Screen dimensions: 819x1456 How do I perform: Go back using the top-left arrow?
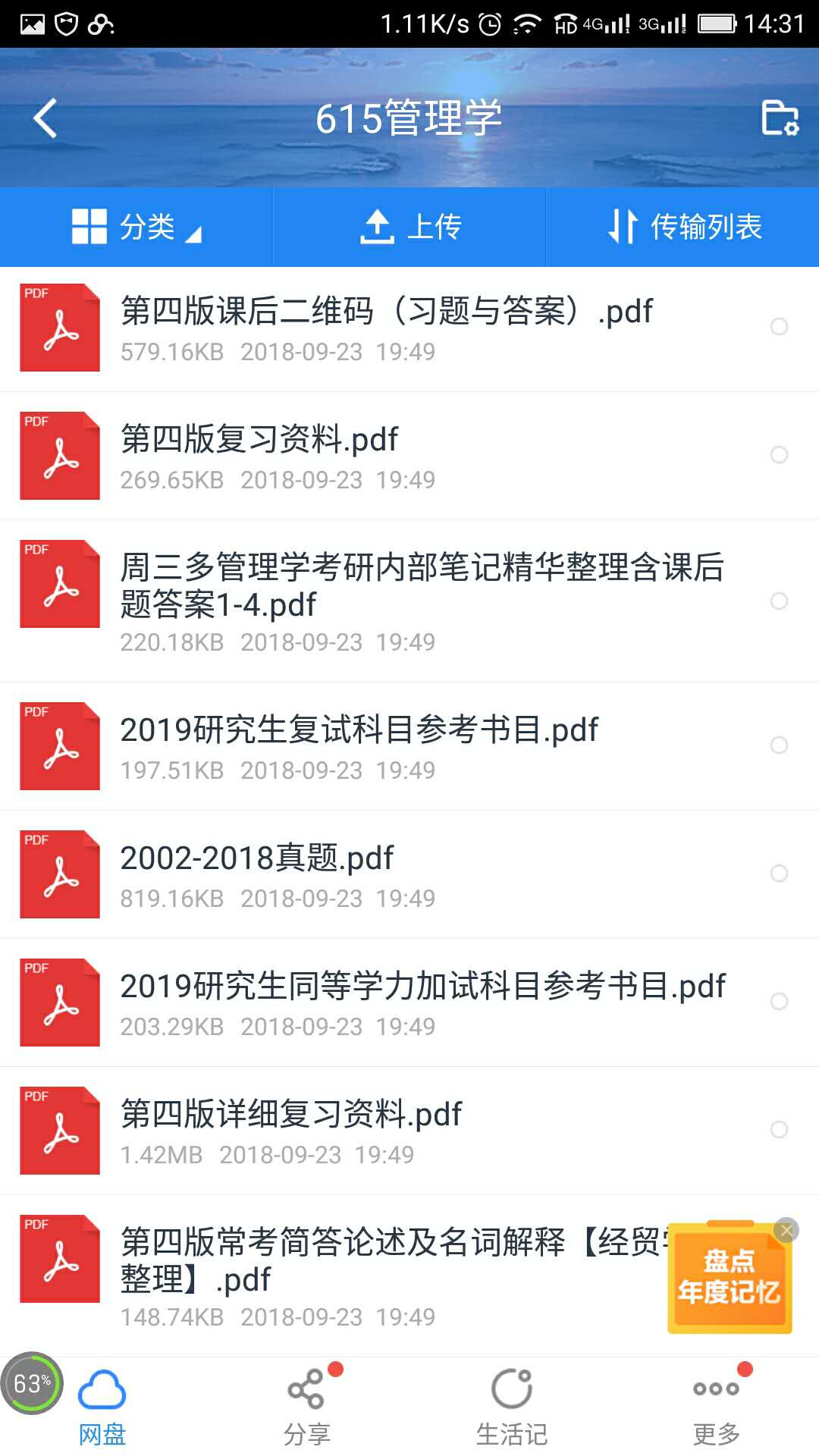pos(45,118)
